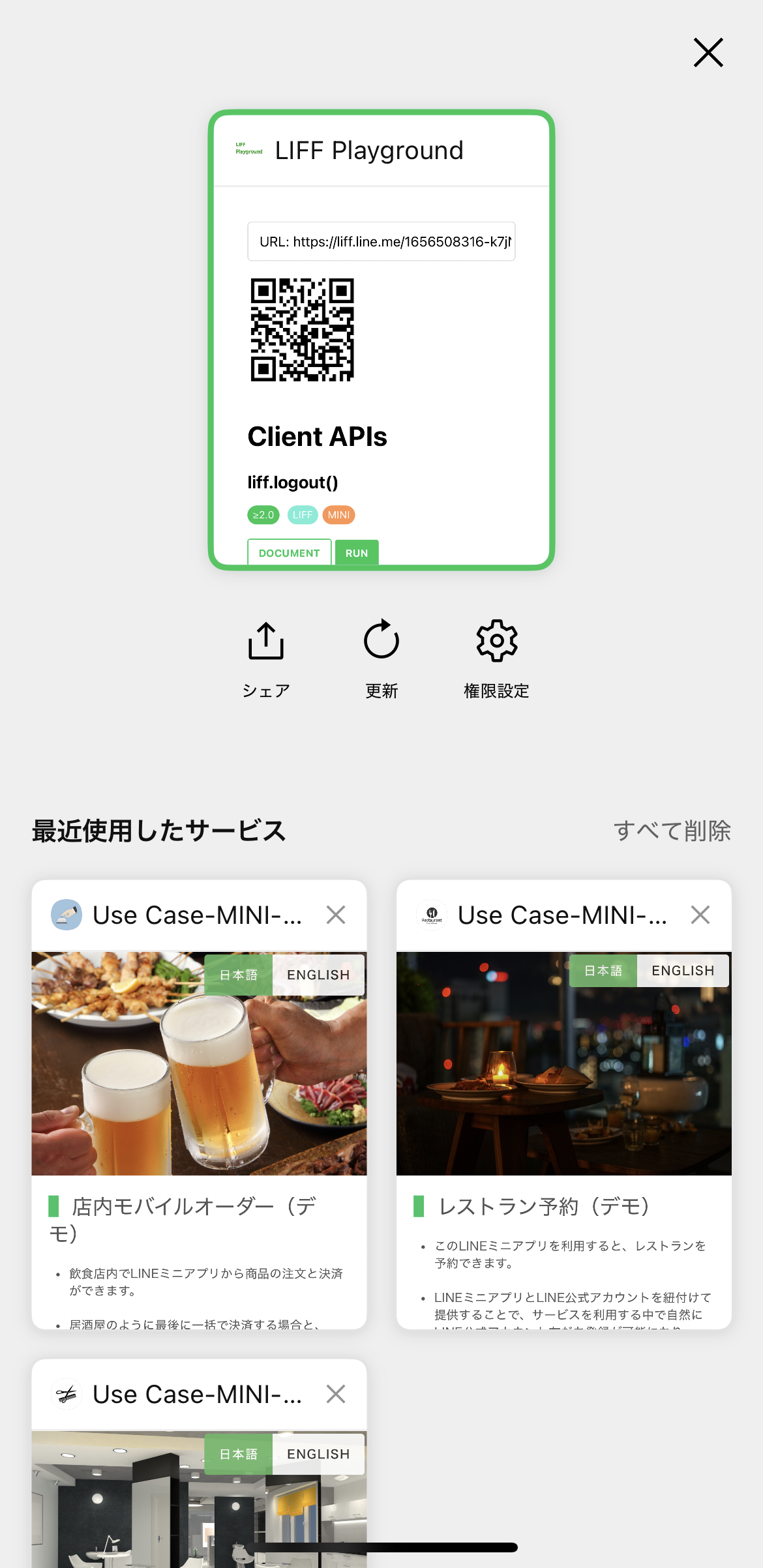Refresh the page with 更新
Screen dimensions: 763x1568
coord(381,657)
